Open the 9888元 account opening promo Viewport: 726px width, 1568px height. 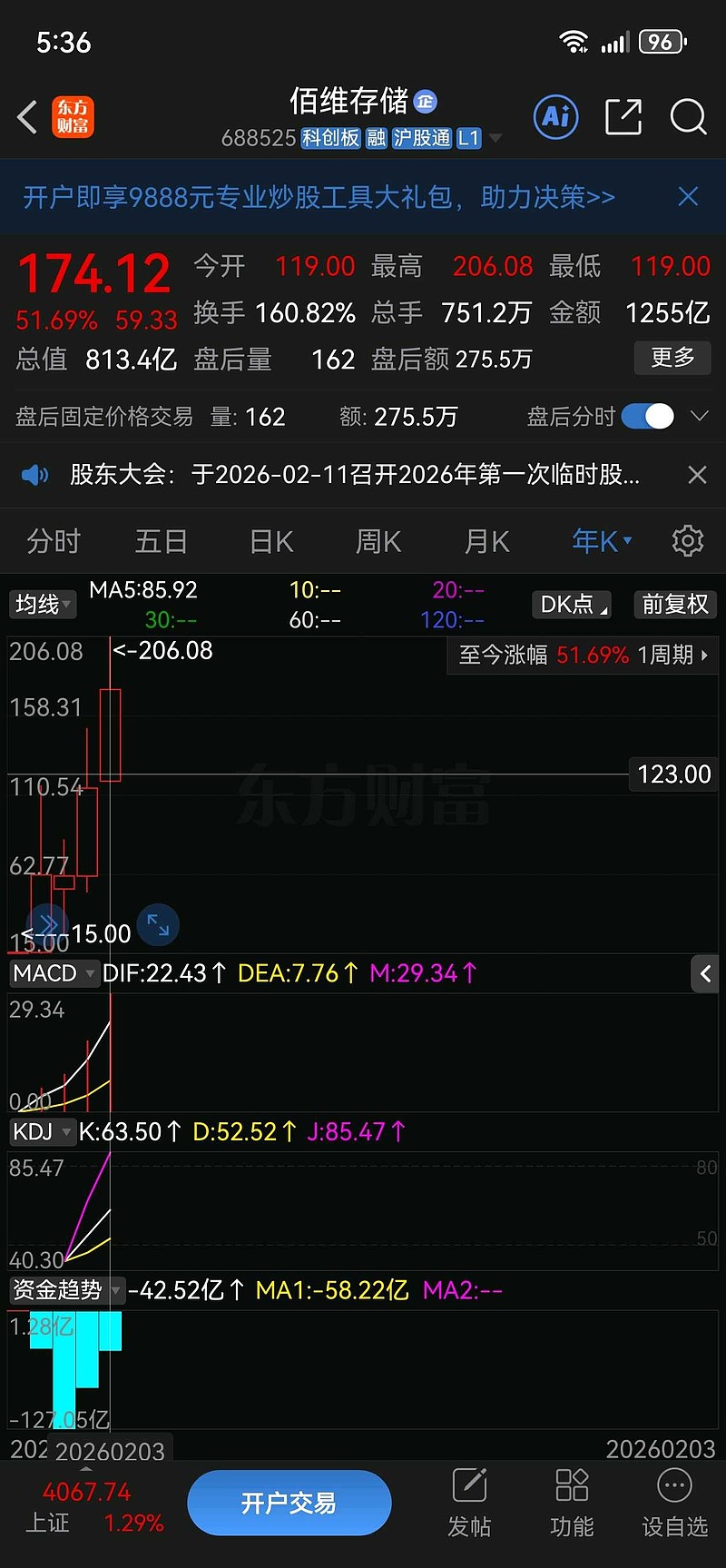[x=319, y=197]
